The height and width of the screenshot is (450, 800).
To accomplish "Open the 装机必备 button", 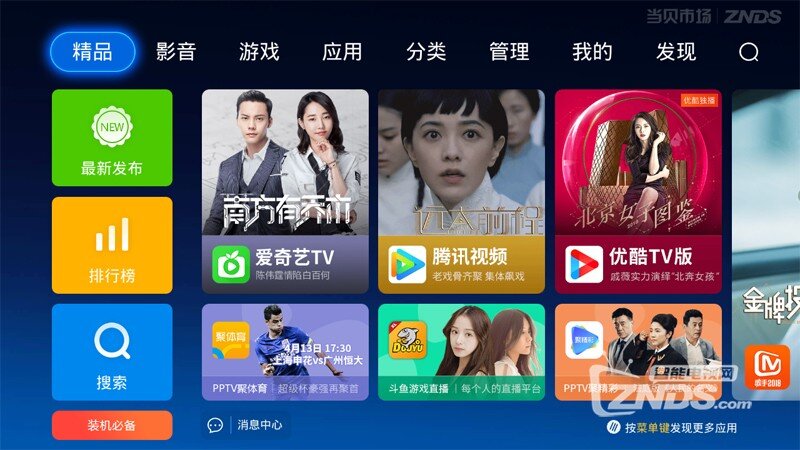I will [112, 425].
